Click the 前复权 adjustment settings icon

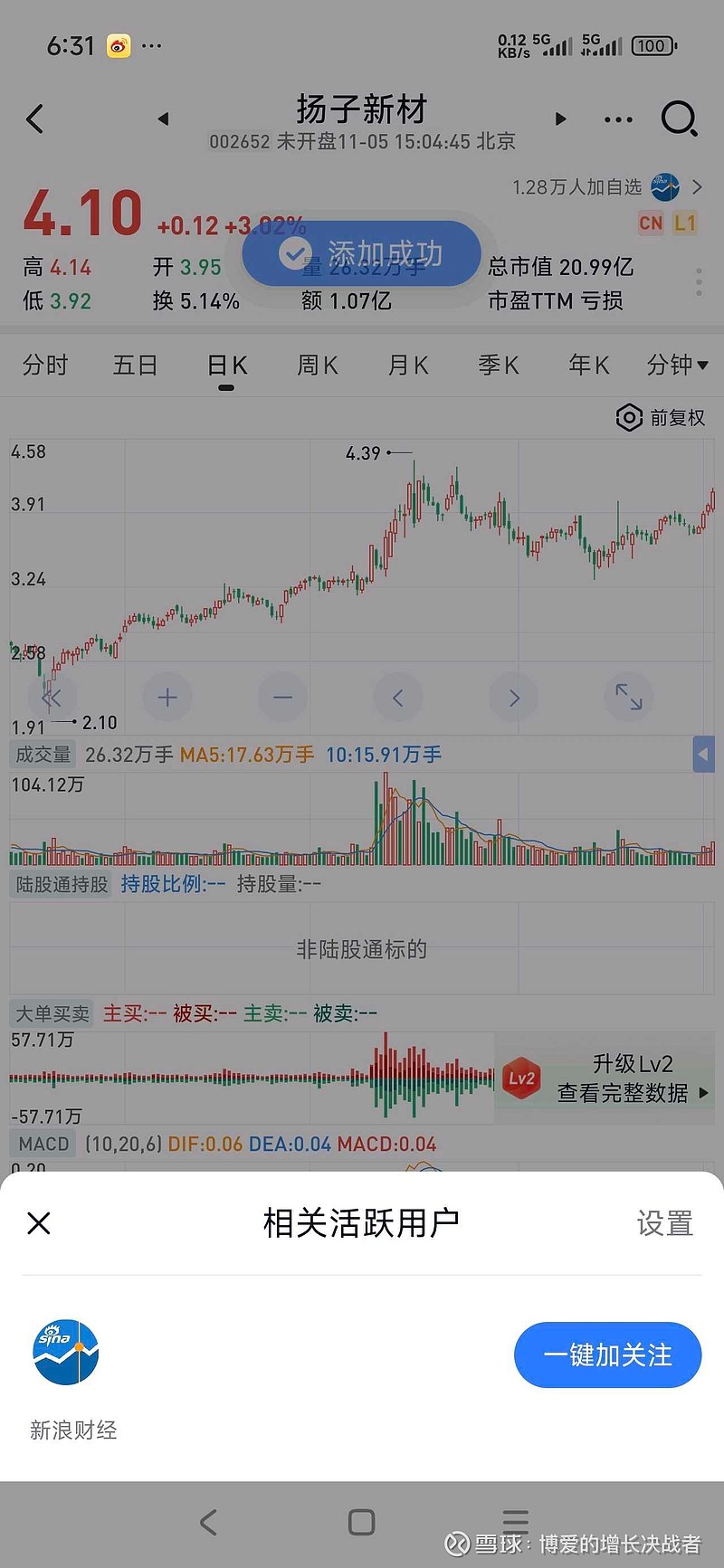tap(629, 417)
